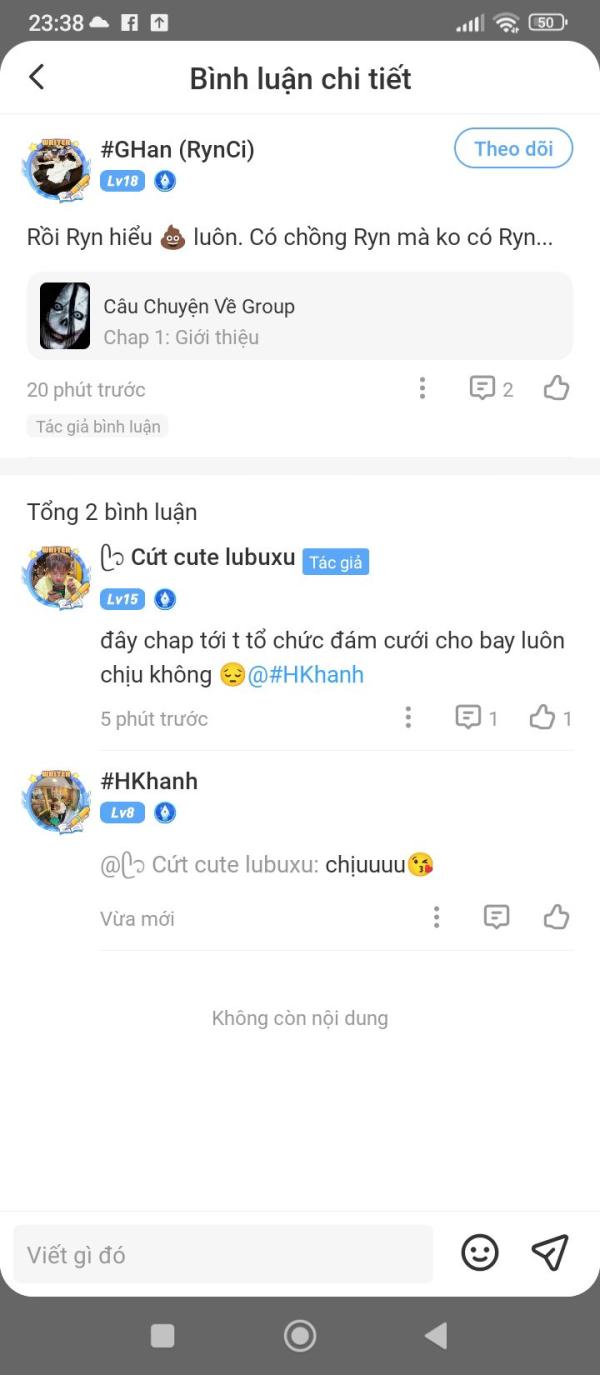
Task: Open #HKhanh's profile avatar
Action: pos(55,802)
